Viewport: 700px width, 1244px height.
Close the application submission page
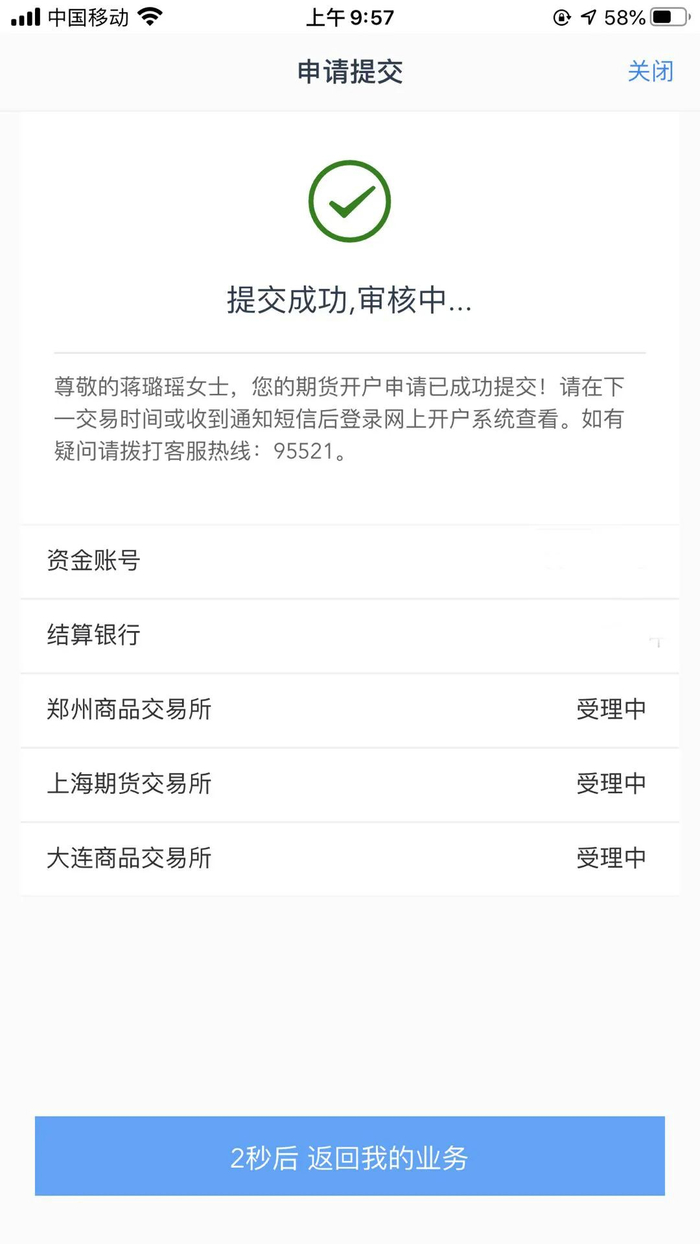[650, 72]
